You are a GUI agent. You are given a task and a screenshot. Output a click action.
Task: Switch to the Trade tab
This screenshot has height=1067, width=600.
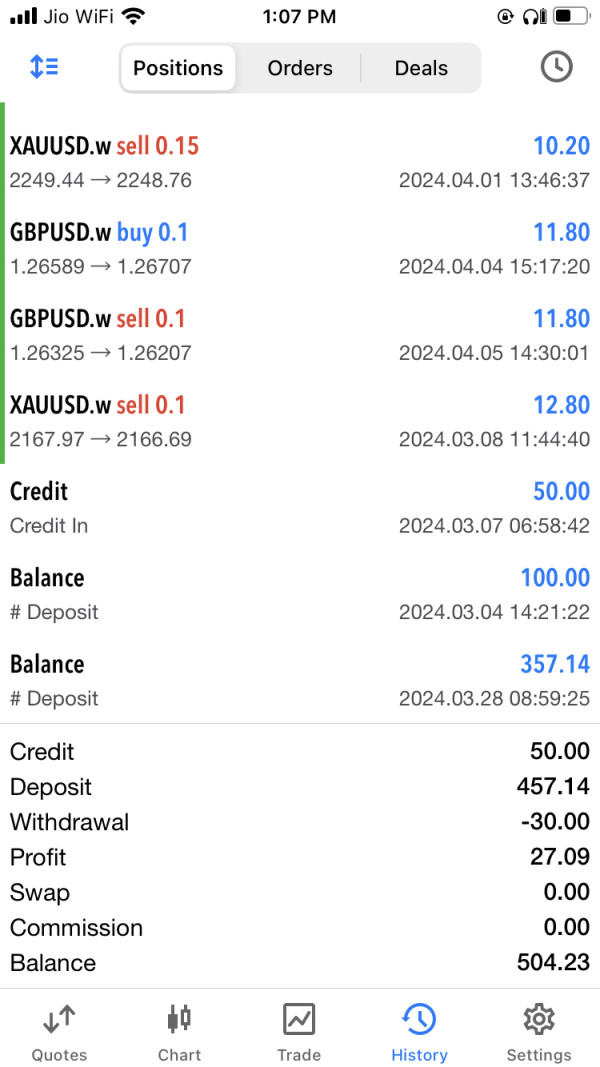299,1032
